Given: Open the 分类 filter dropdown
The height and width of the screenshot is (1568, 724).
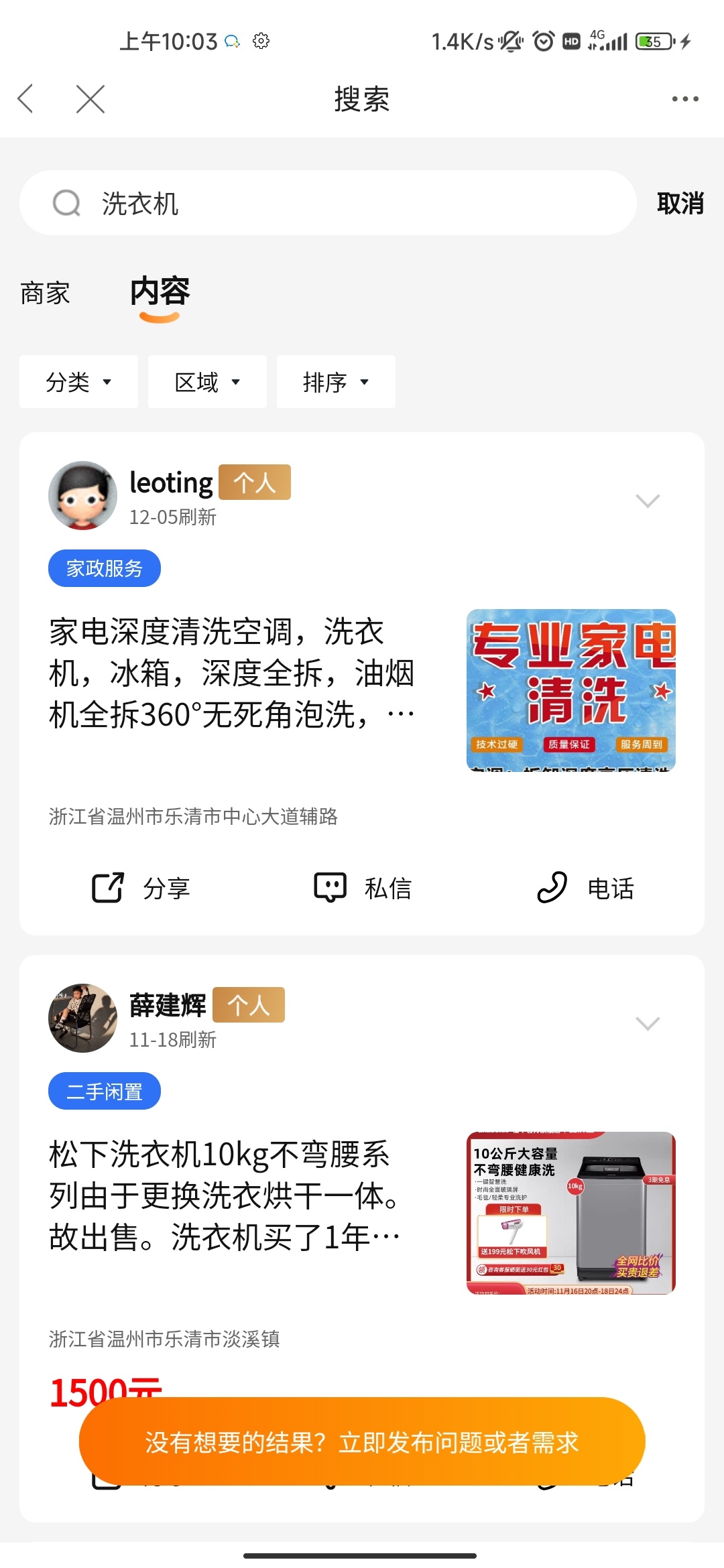Looking at the screenshot, I should pyautogui.click(x=78, y=382).
